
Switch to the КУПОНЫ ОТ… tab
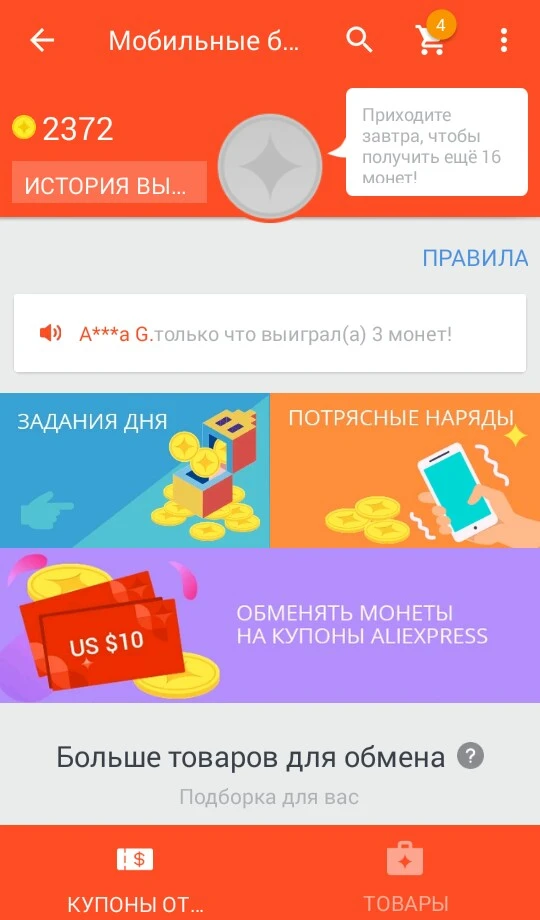coord(135,872)
